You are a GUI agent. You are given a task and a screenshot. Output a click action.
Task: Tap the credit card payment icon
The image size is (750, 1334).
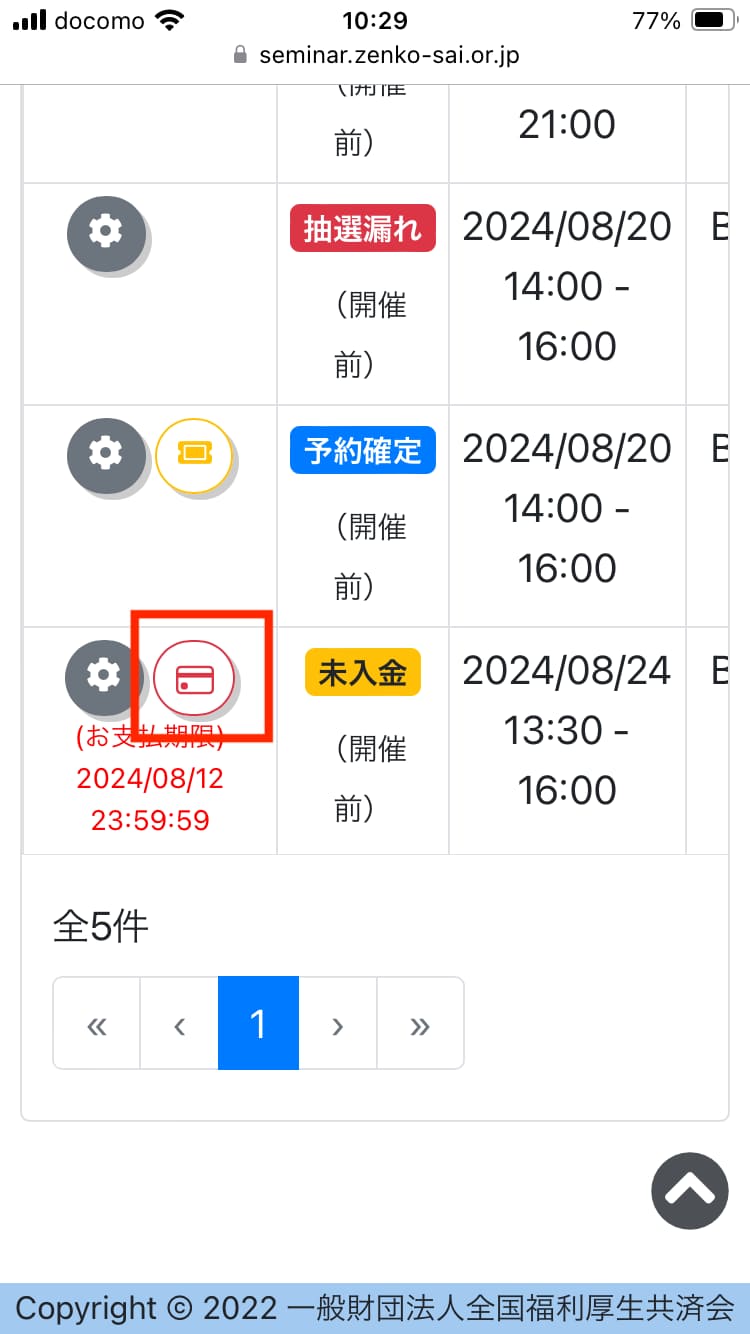(194, 679)
